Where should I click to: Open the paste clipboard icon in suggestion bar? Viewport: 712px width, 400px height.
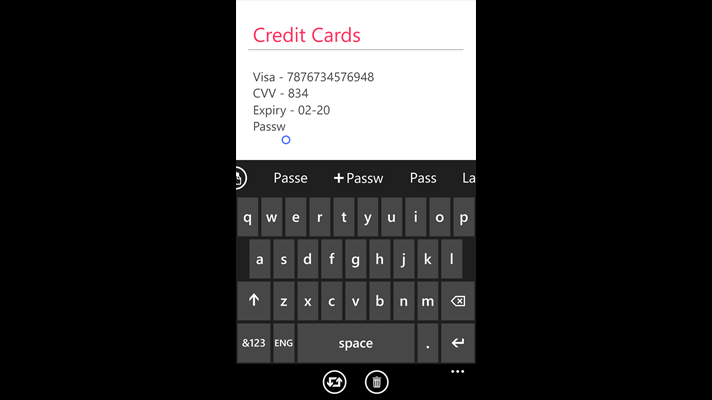240,178
